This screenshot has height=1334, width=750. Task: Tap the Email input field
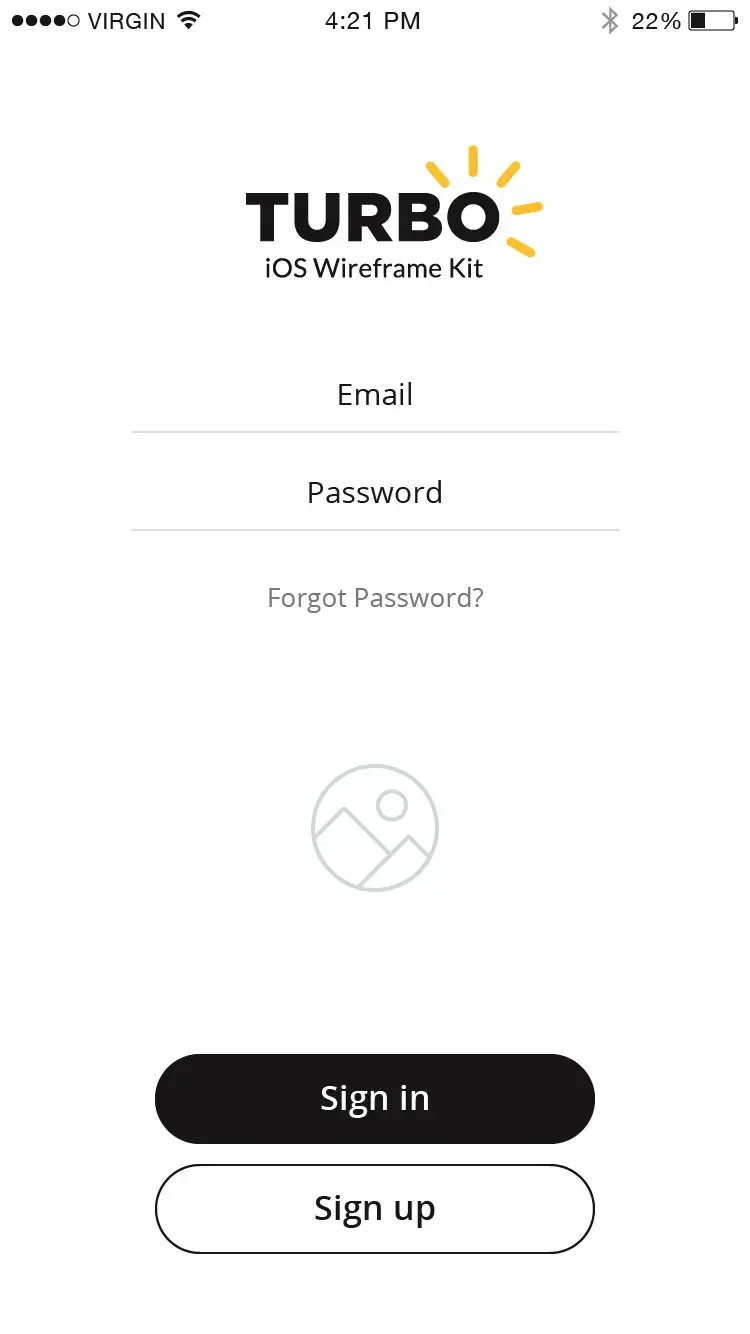pos(375,396)
